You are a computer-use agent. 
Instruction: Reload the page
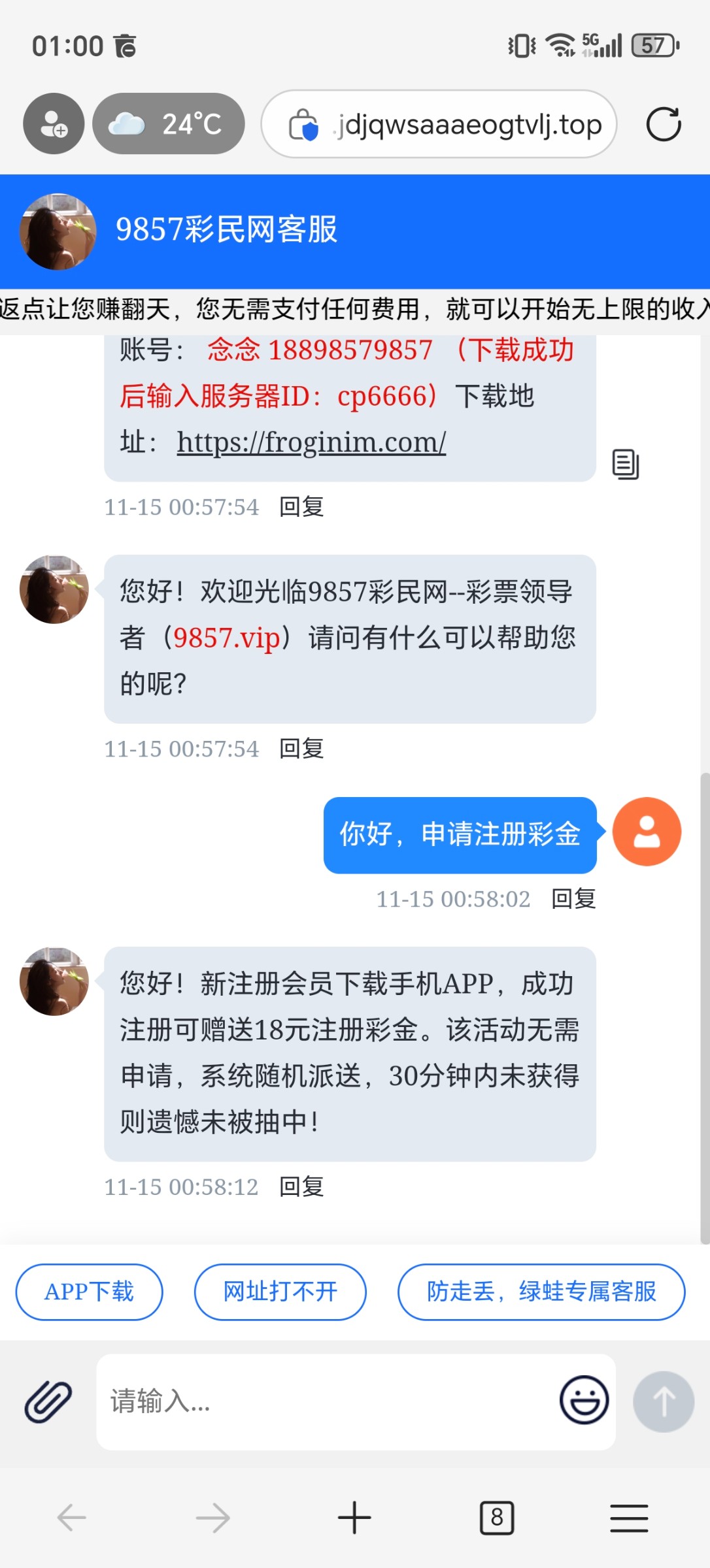click(664, 124)
